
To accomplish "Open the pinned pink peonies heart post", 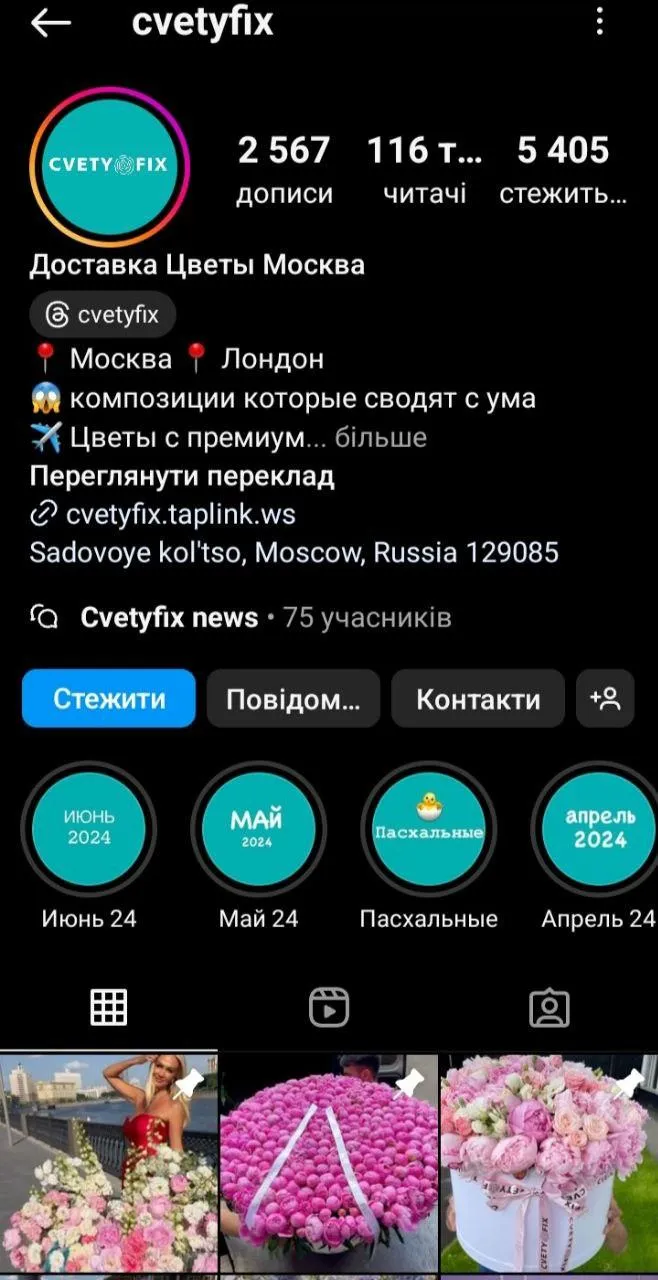I will [x=328, y=1165].
